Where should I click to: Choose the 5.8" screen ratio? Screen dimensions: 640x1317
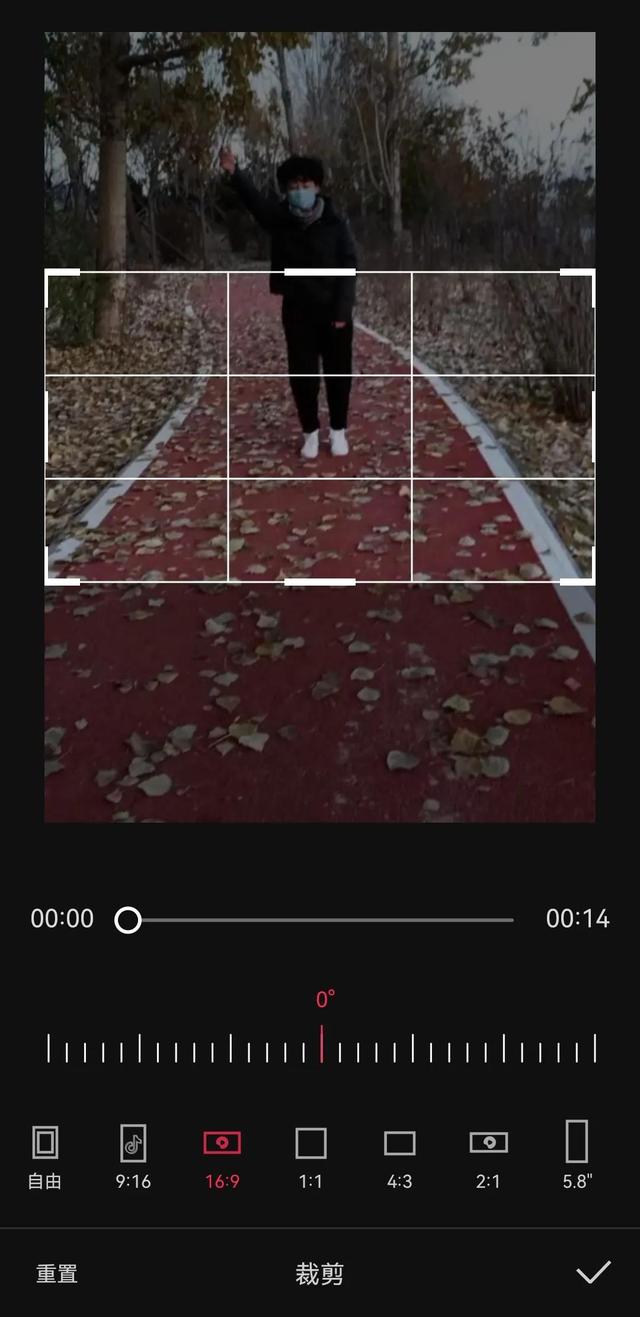577,1155
